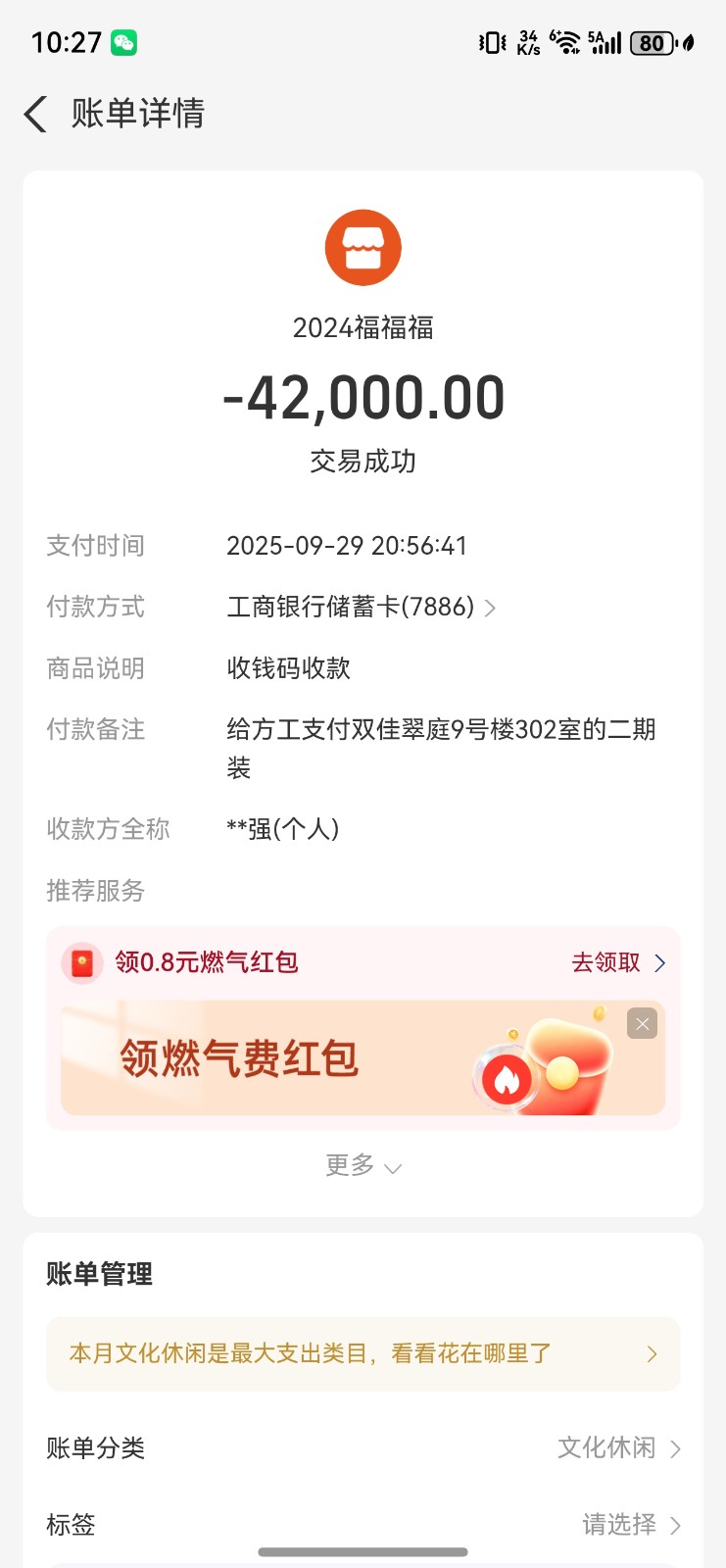Change 账单分类 from 文化休闲

tap(617, 1448)
